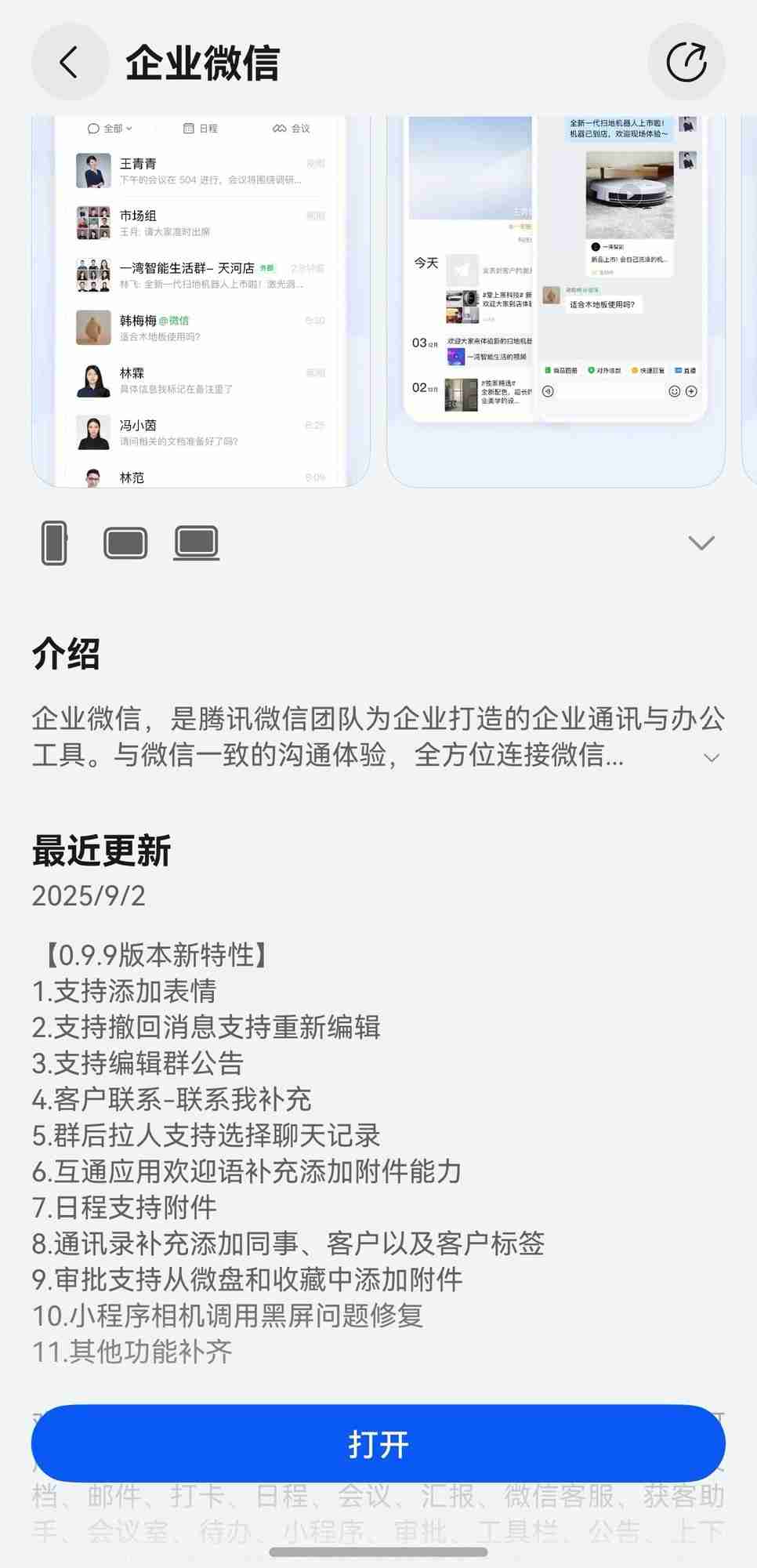Tap the 快速回复 icon in the screenshot toolbar
The height and width of the screenshot is (1568, 757).
coord(634,371)
